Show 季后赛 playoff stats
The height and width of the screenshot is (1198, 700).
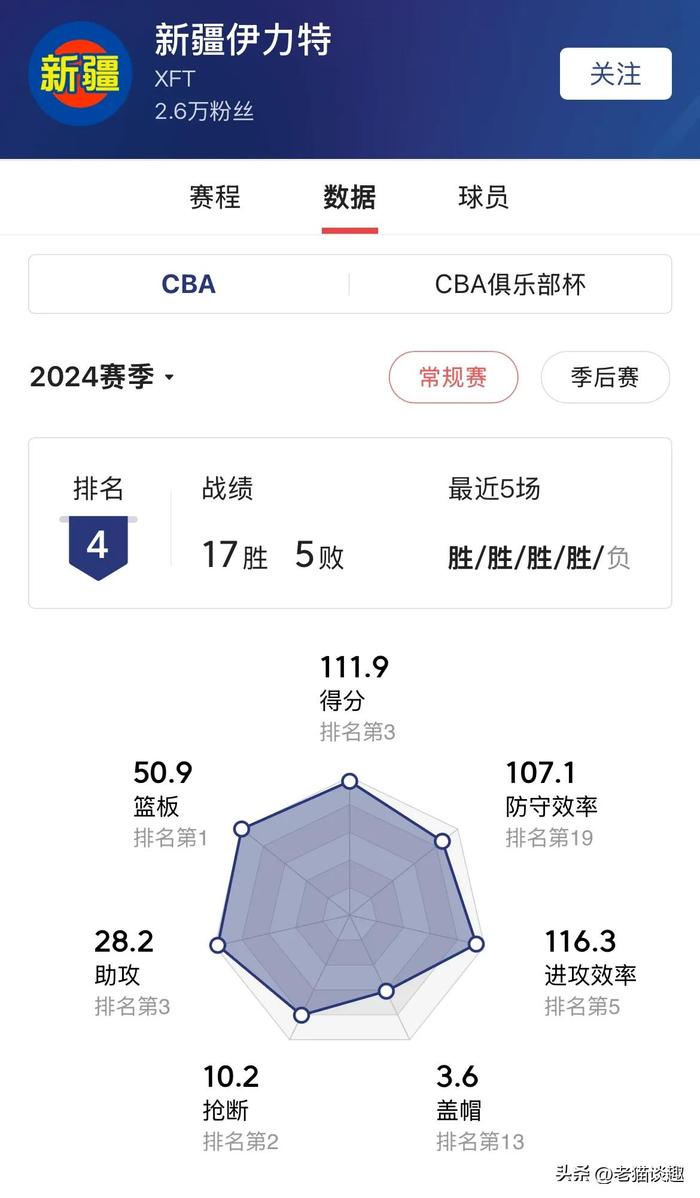coord(604,377)
